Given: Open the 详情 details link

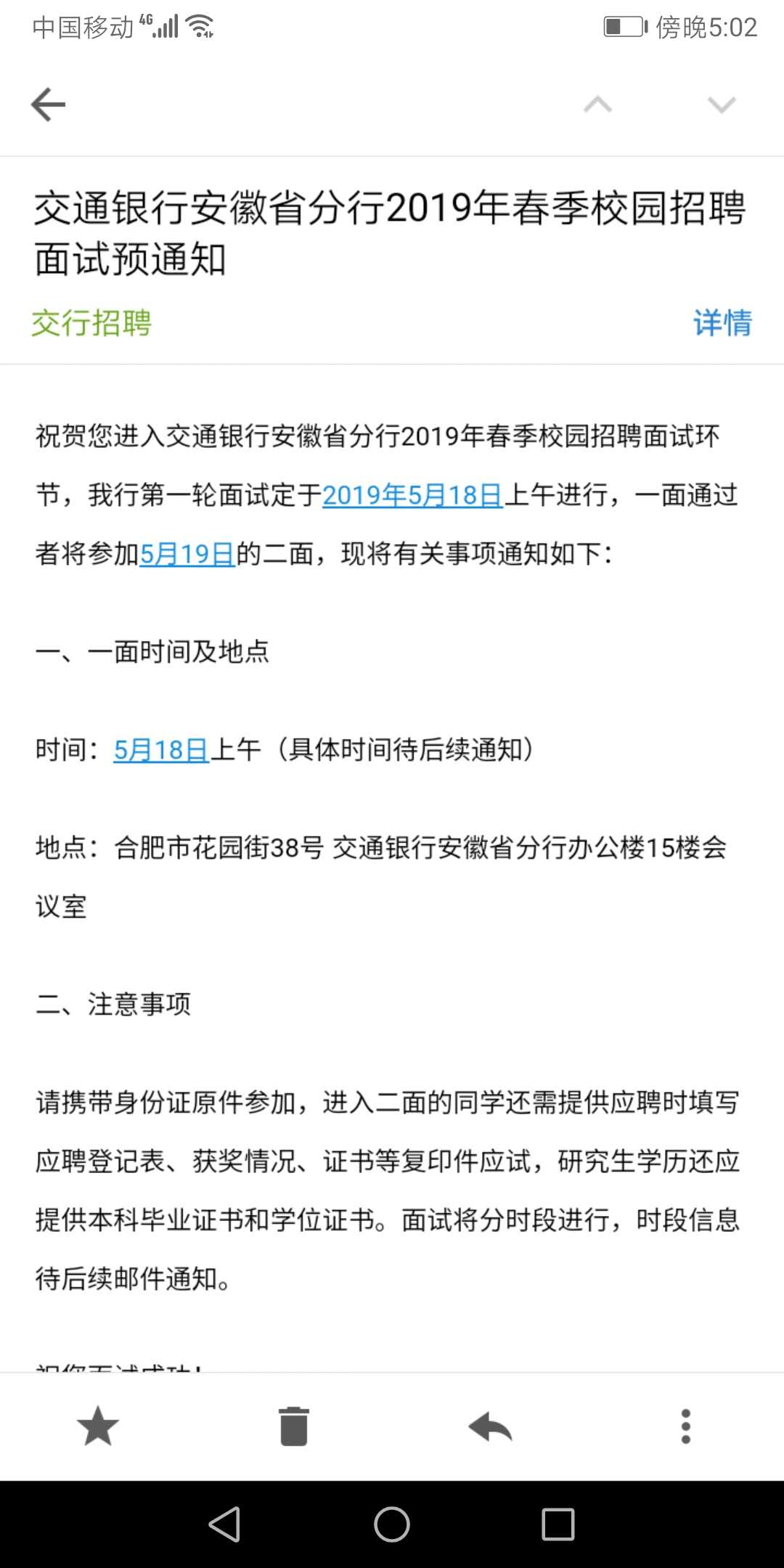Looking at the screenshot, I should (722, 322).
